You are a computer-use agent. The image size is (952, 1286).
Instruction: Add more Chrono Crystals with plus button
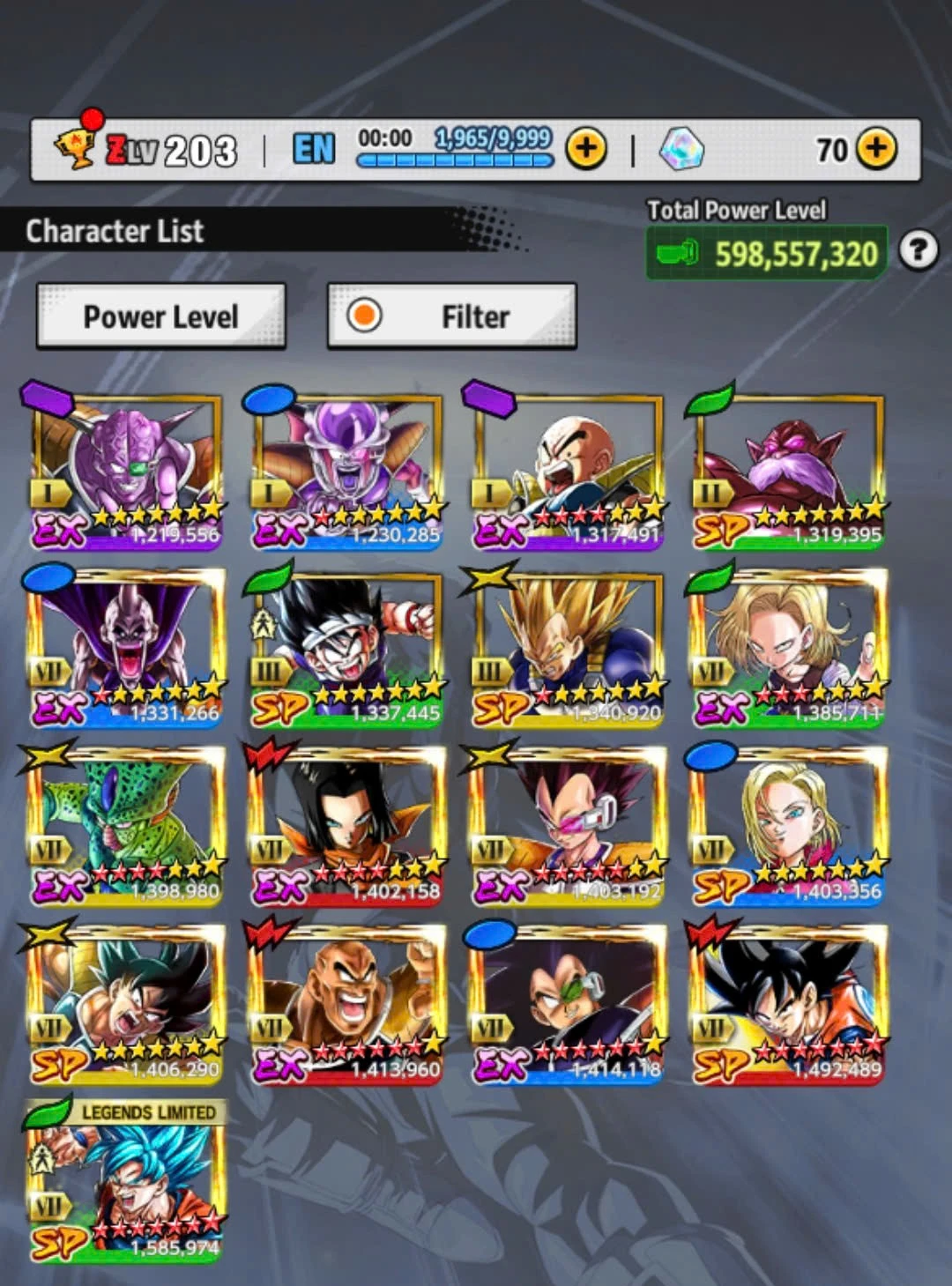(x=876, y=149)
